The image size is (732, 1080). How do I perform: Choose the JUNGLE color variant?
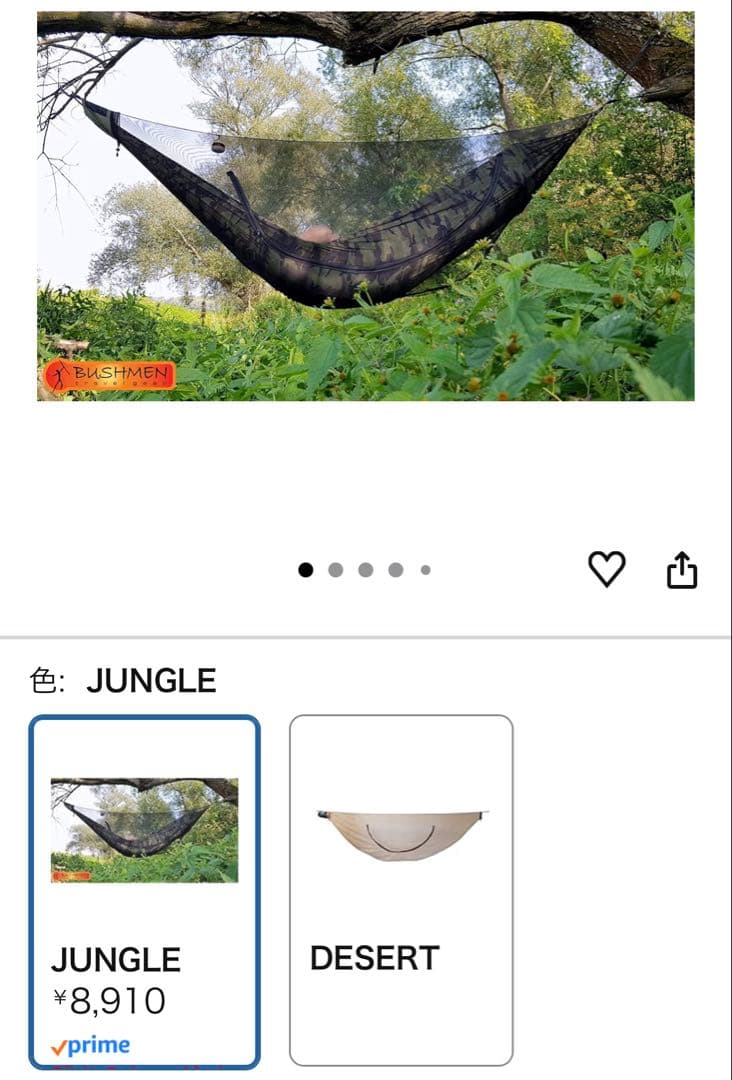(145, 890)
